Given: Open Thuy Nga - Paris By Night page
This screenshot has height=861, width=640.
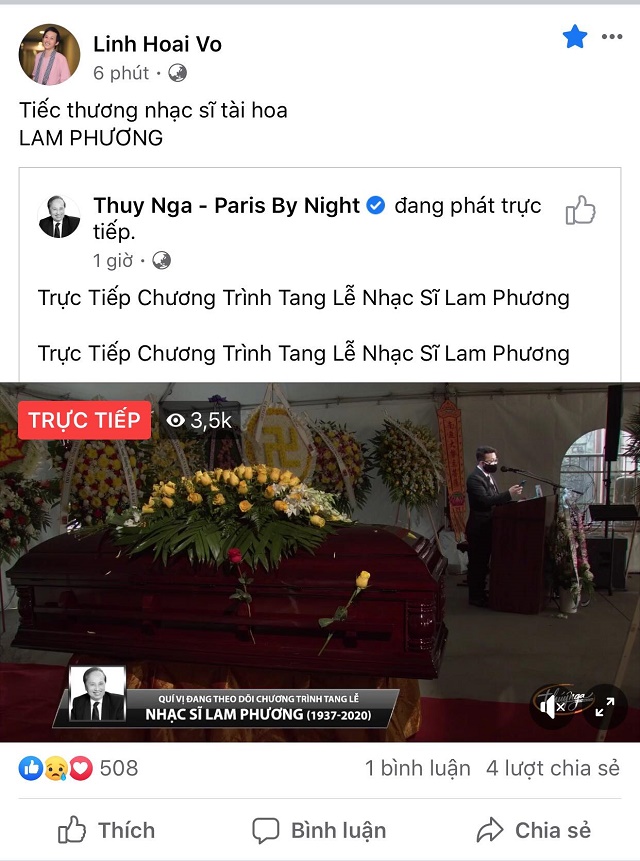Looking at the screenshot, I should [x=226, y=206].
